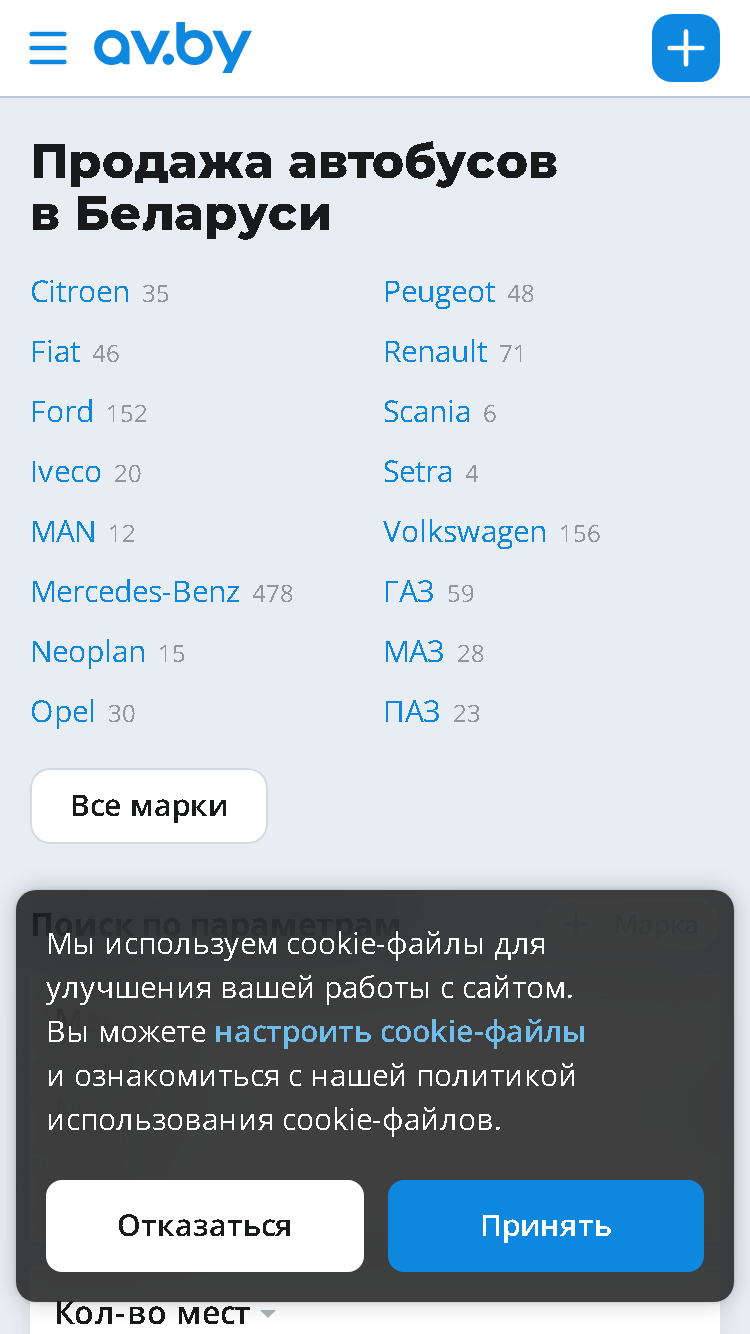Expand the Кол-во мест dropdown
The width and height of the screenshot is (750, 1334).
(x=164, y=1314)
